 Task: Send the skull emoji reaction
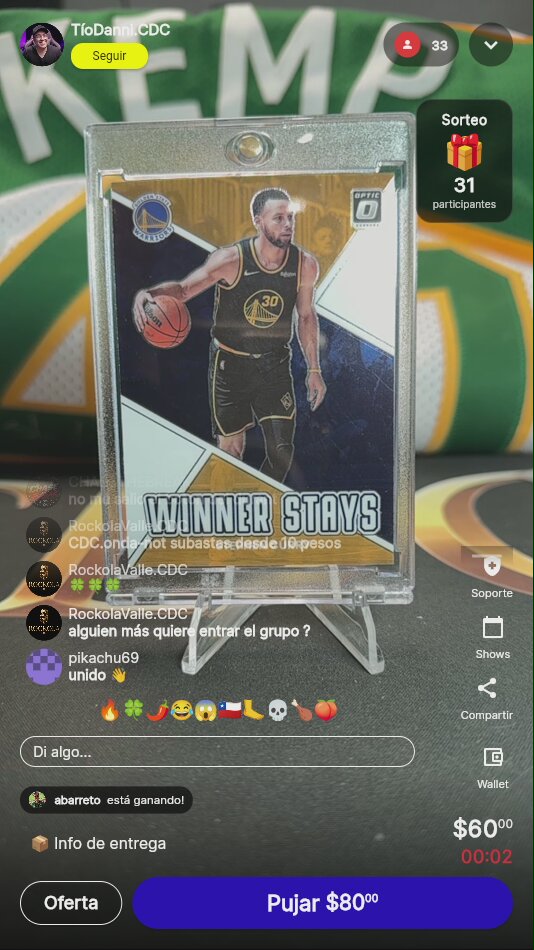(277, 710)
